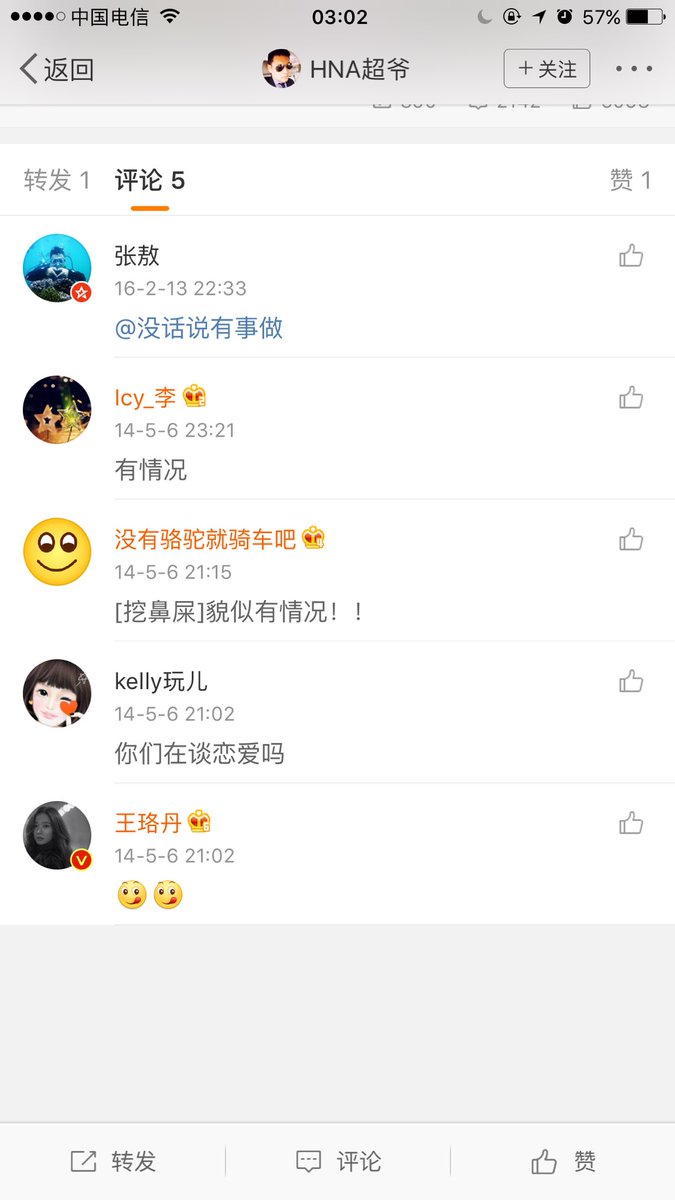675x1200 pixels.
Task: Open the three-dot overflow menu
Action: tap(633, 69)
